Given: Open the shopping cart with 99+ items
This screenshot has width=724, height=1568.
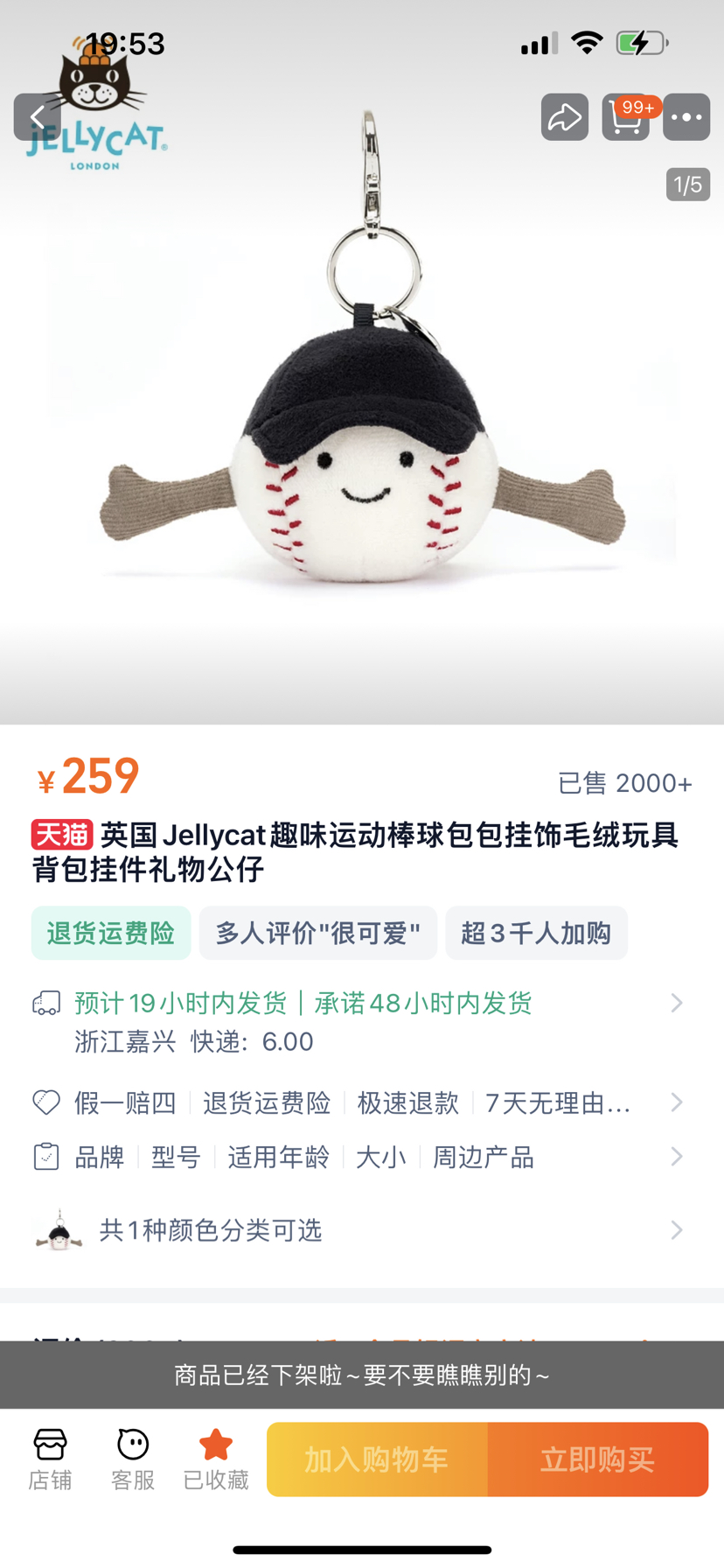Looking at the screenshot, I should (x=625, y=116).
